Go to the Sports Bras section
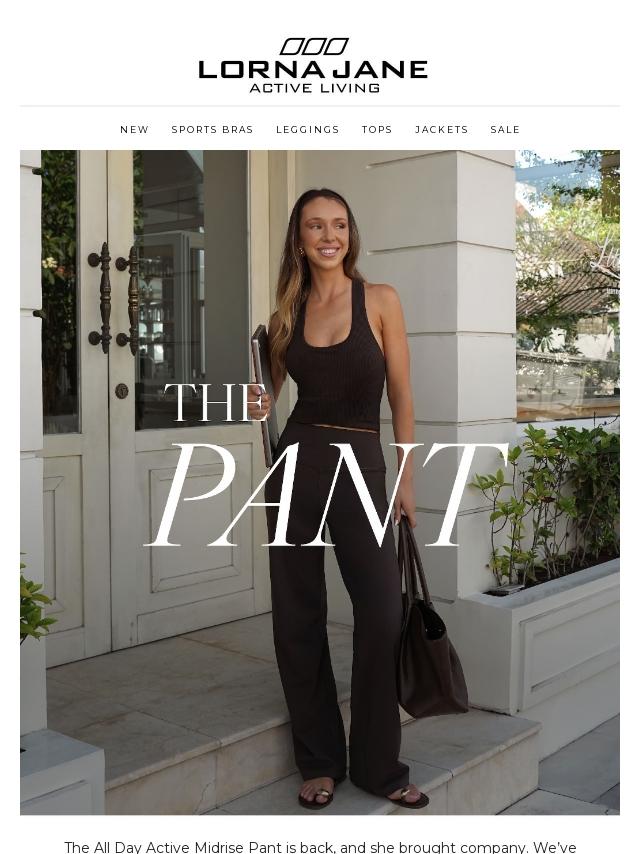 pos(212,130)
